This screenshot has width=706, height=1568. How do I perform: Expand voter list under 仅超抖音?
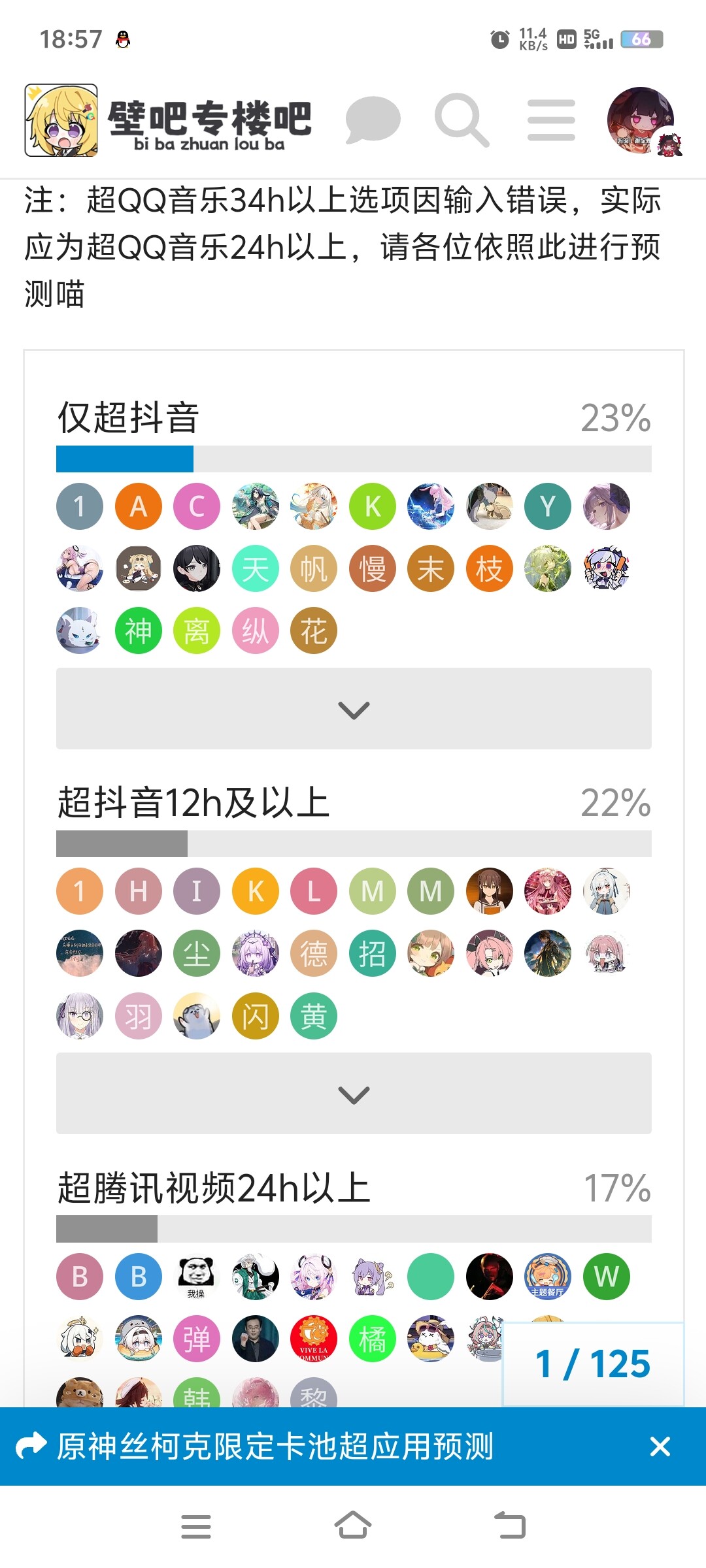354,709
